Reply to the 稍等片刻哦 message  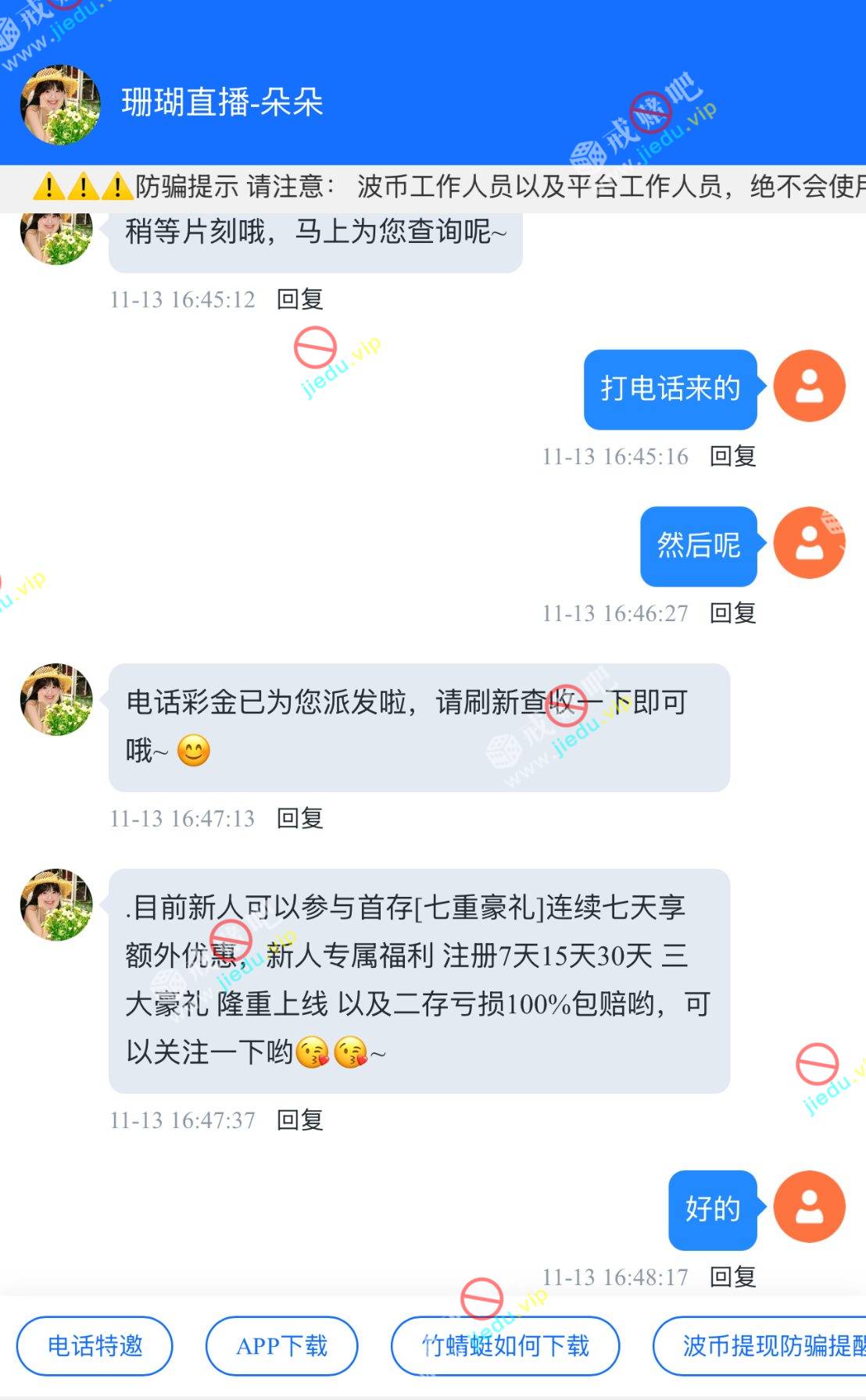click(x=300, y=298)
